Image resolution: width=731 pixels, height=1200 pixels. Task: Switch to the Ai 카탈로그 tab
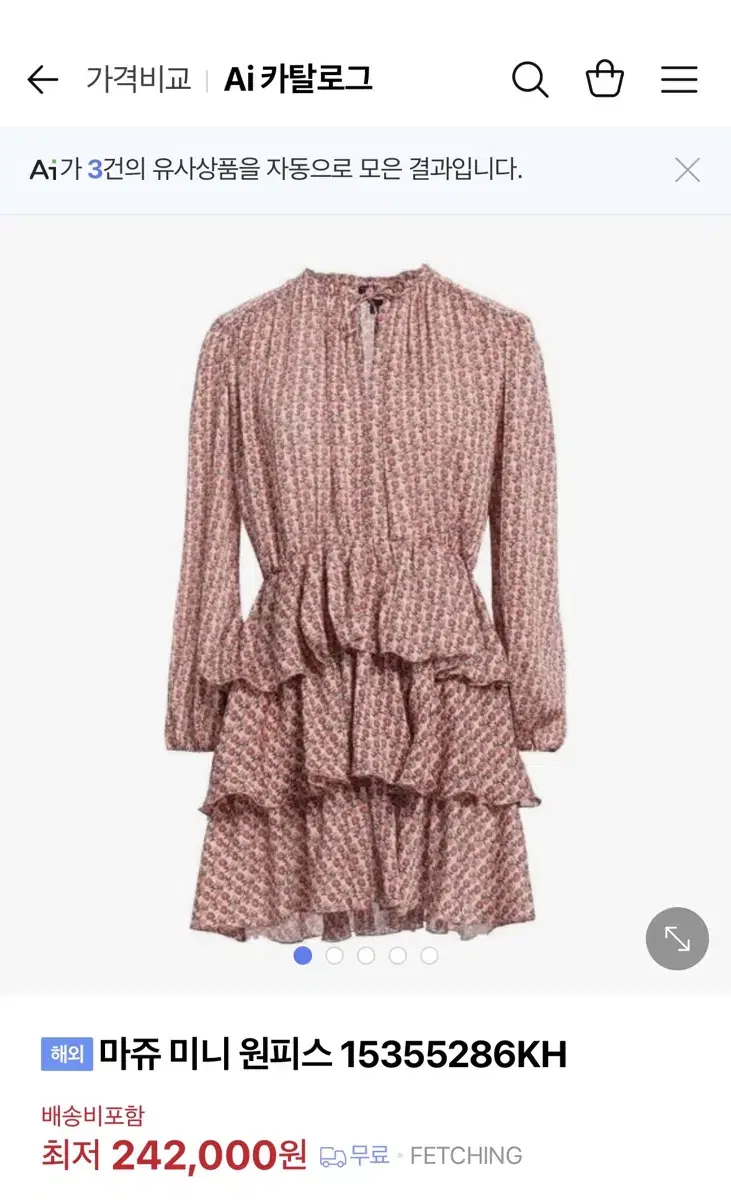pyautogui.click(x=296, y=79)
